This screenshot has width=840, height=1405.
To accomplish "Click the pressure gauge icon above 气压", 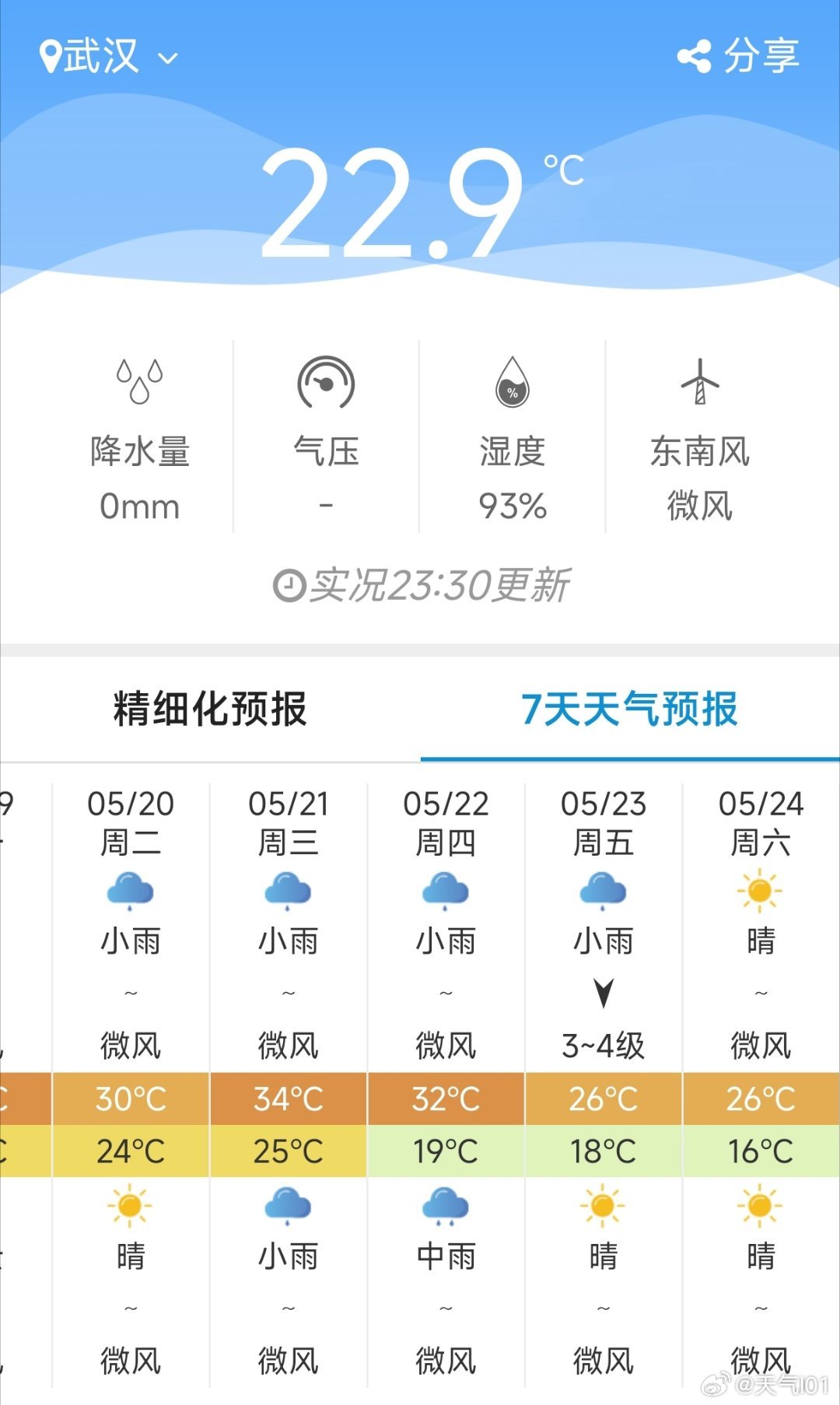I will click(327, 383).
